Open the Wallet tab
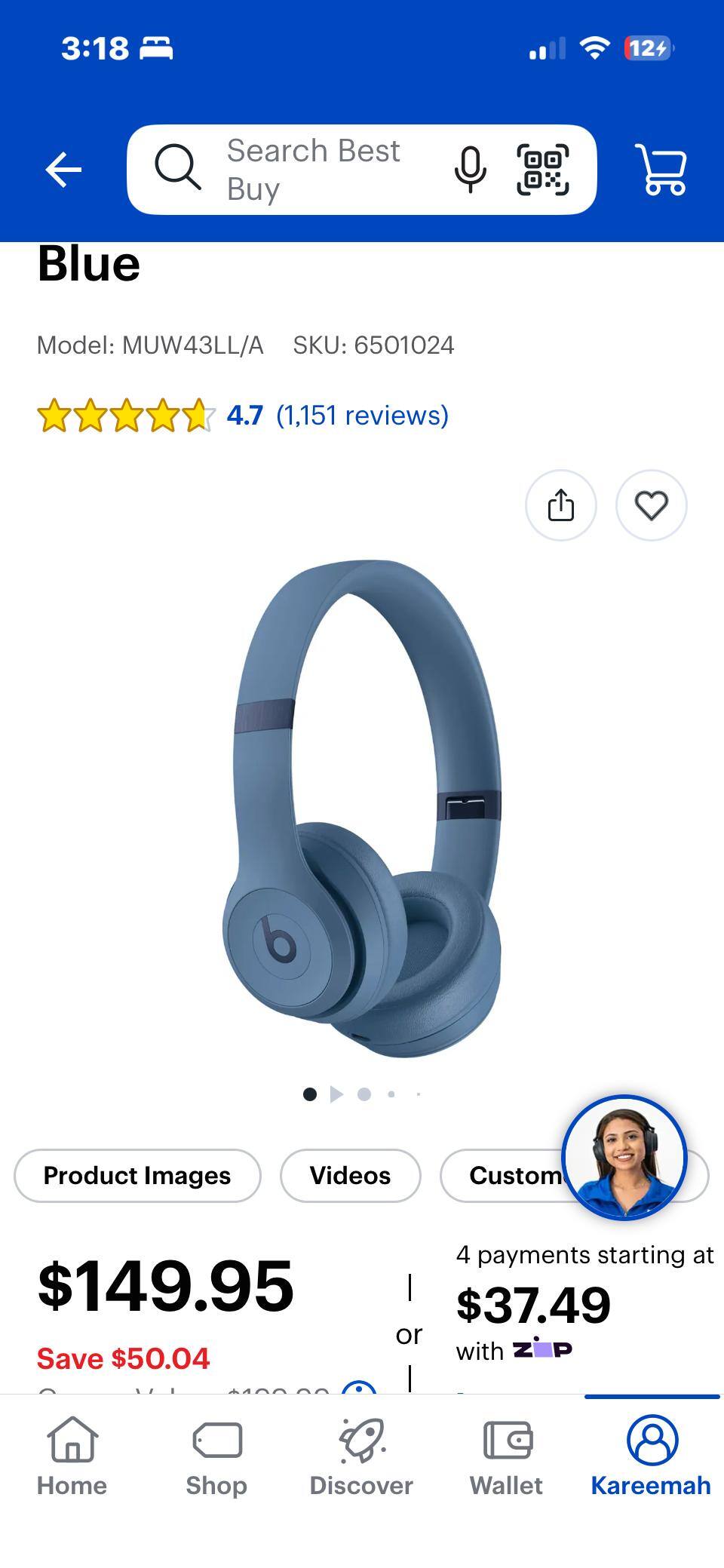Screen dimensions: 724x1568 point(506,1456)
